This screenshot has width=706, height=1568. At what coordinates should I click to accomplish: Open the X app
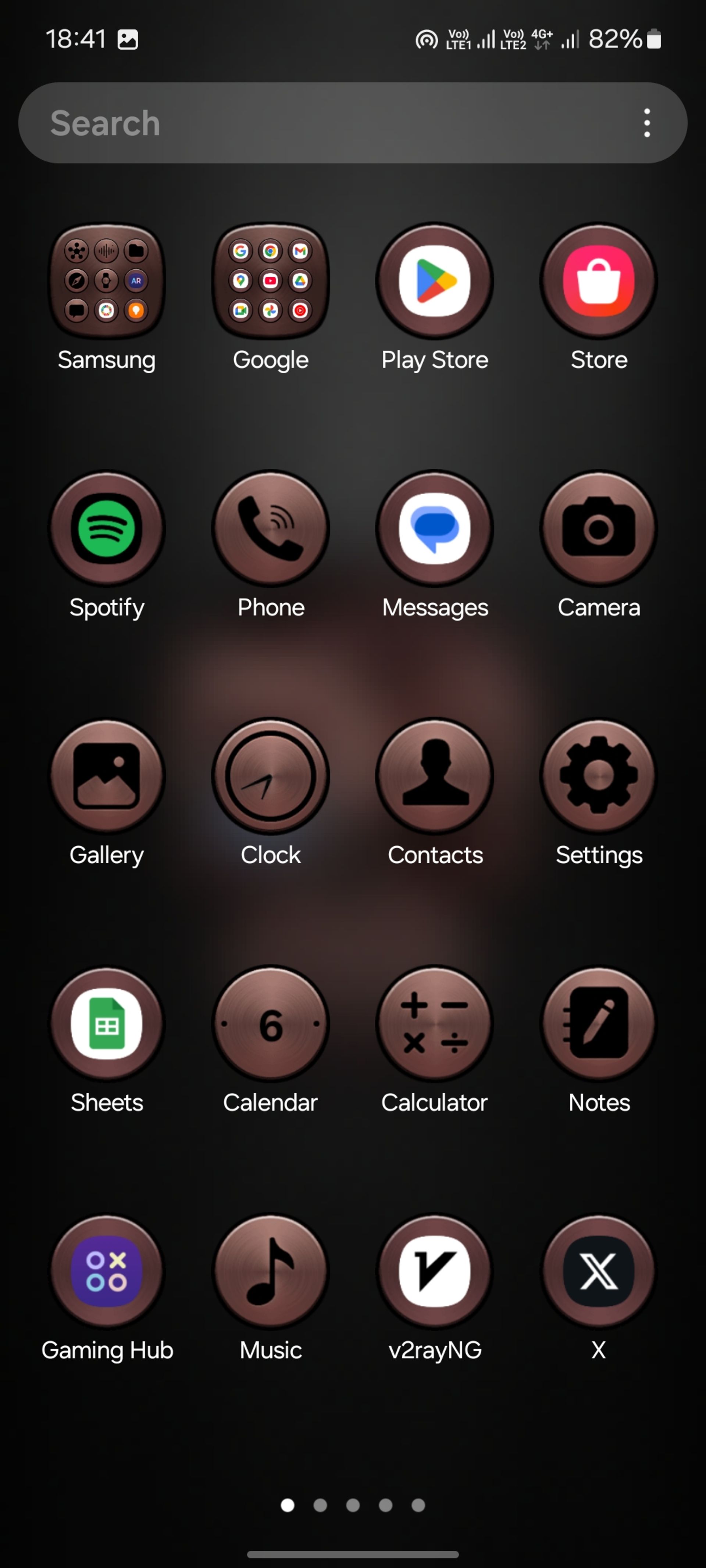coord(598,1271)
